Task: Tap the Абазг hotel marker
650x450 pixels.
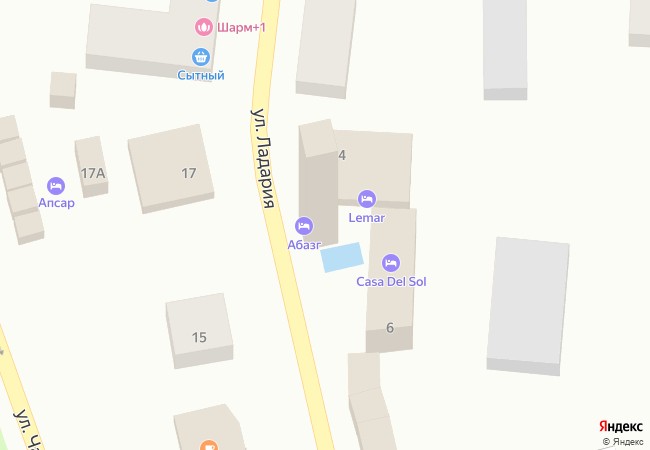Action: pyautogui.click(x=304, y=226)
